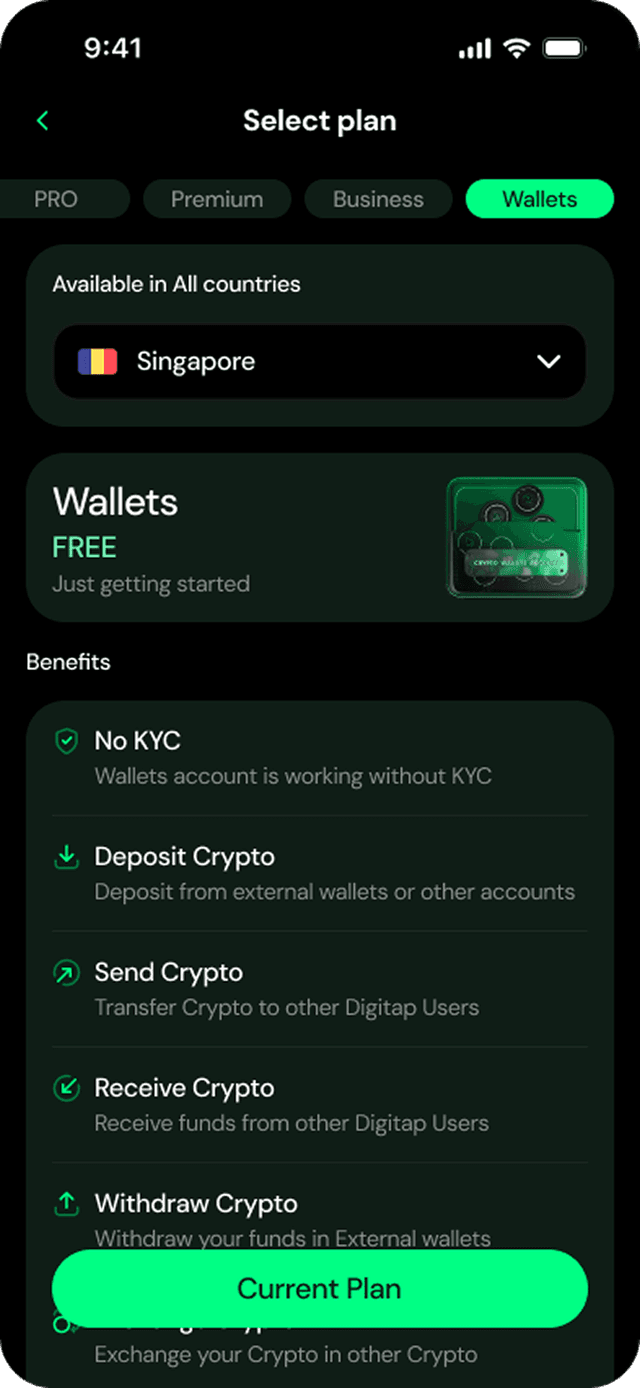Select the Business plan tab

378,199
